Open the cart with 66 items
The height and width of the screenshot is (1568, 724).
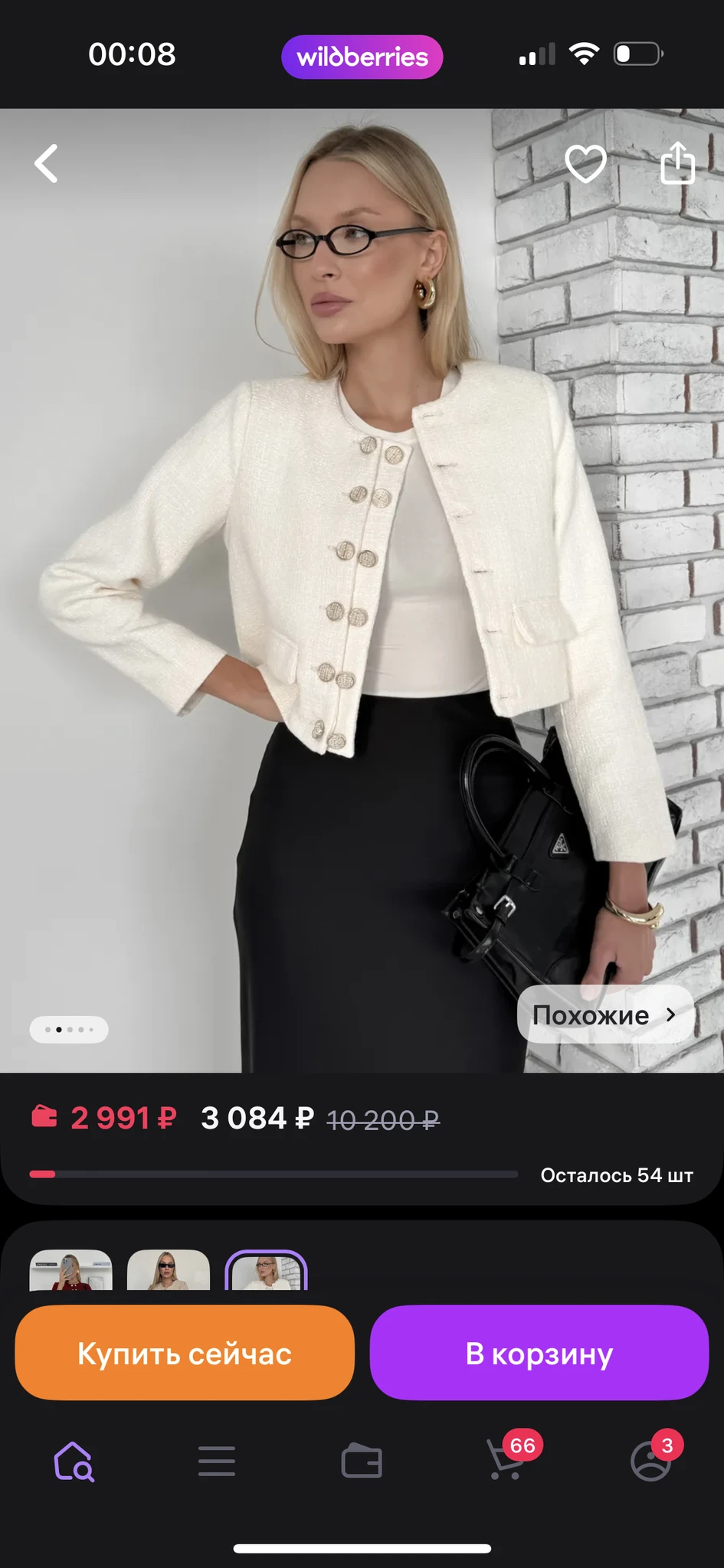(507, 1460)
